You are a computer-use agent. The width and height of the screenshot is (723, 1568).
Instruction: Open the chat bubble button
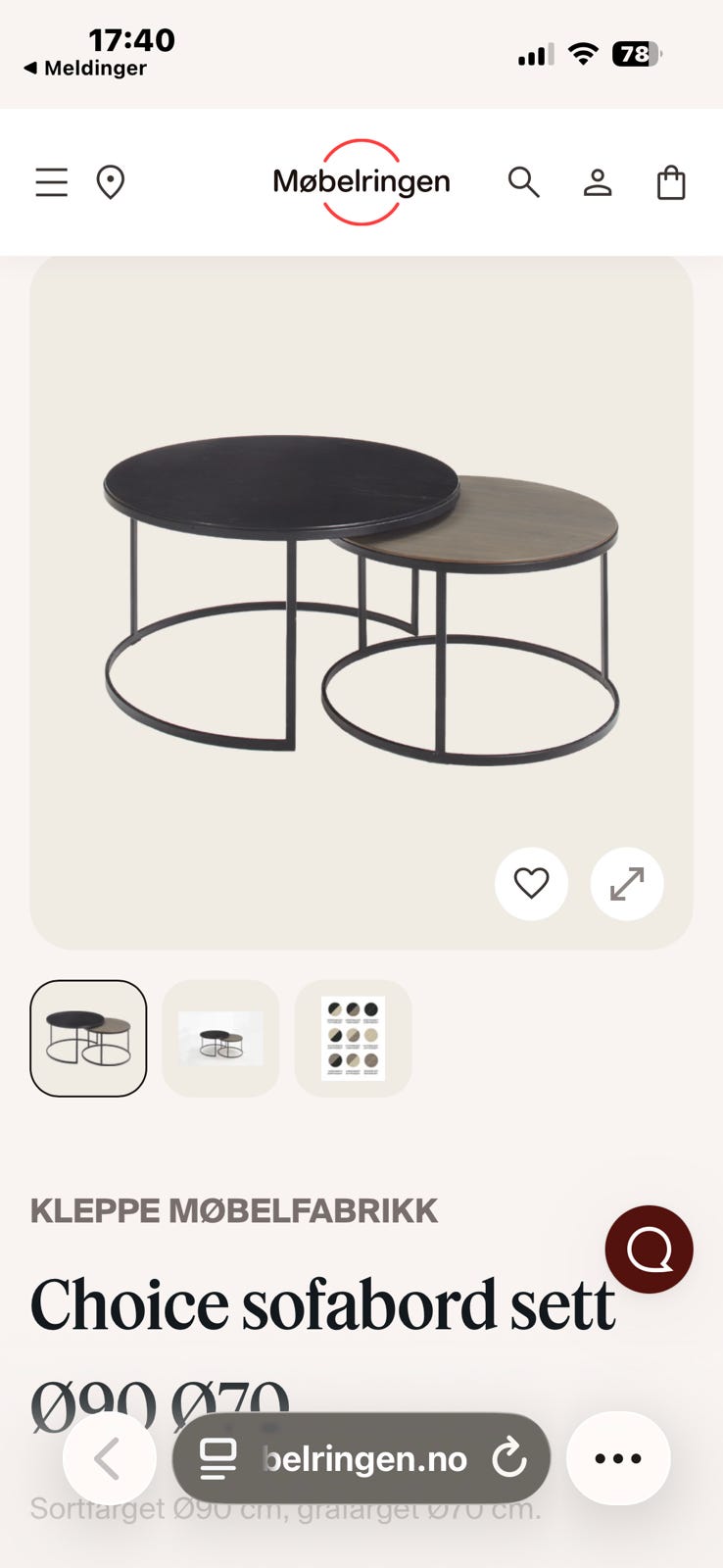point(649,1249)
